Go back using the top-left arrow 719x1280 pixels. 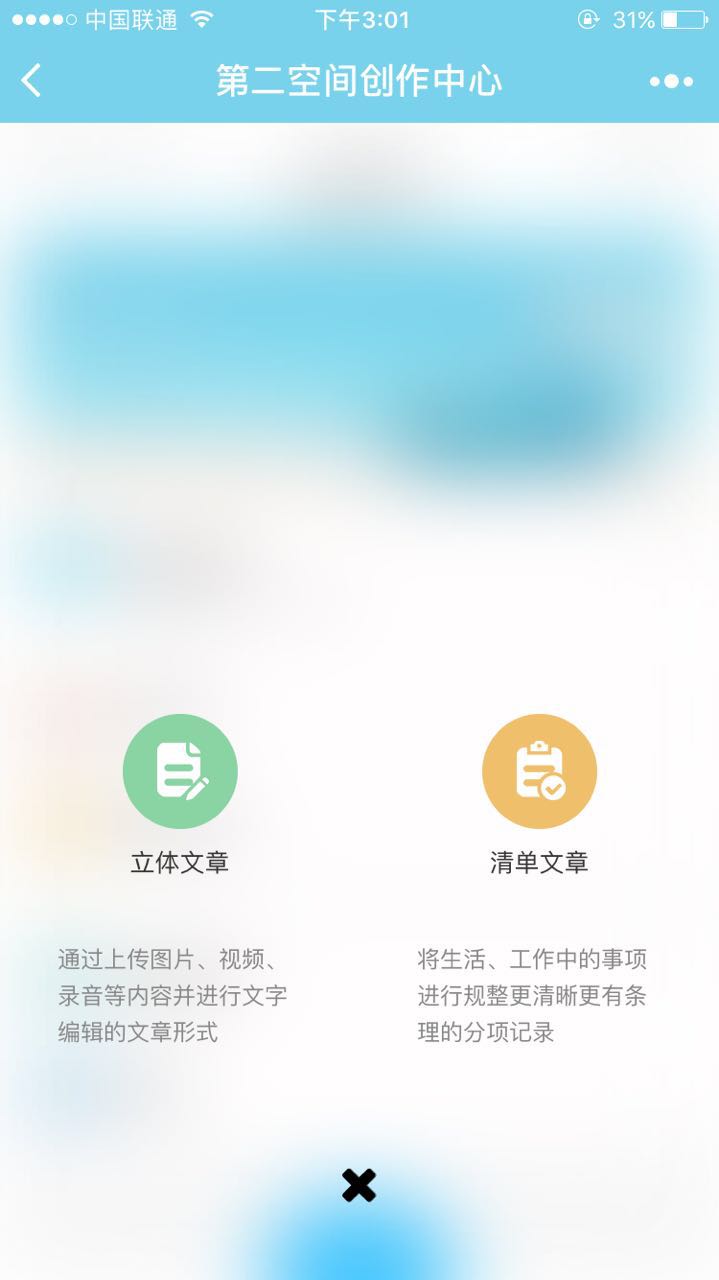[31, 80]
